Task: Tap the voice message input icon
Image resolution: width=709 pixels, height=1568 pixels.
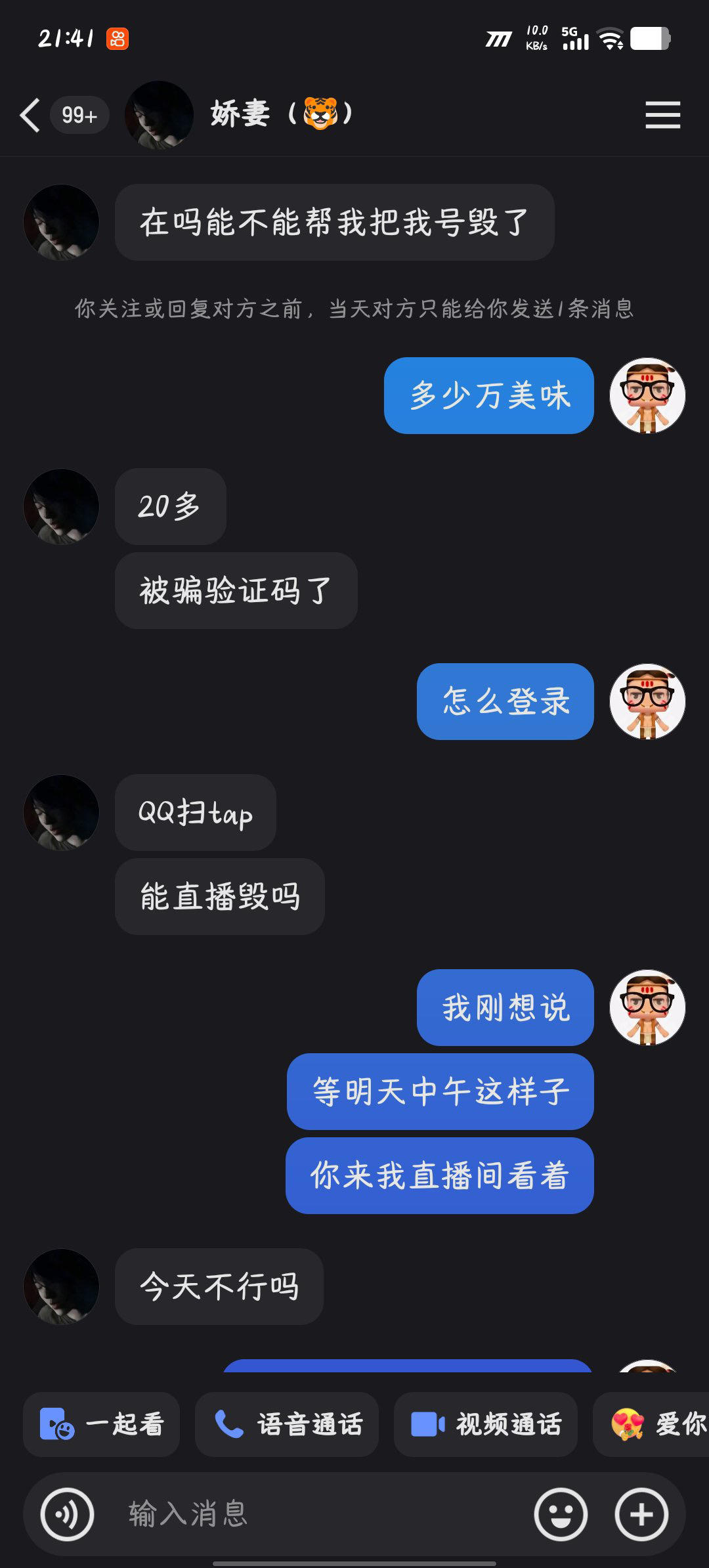Action: click(x=66, y=1515)
